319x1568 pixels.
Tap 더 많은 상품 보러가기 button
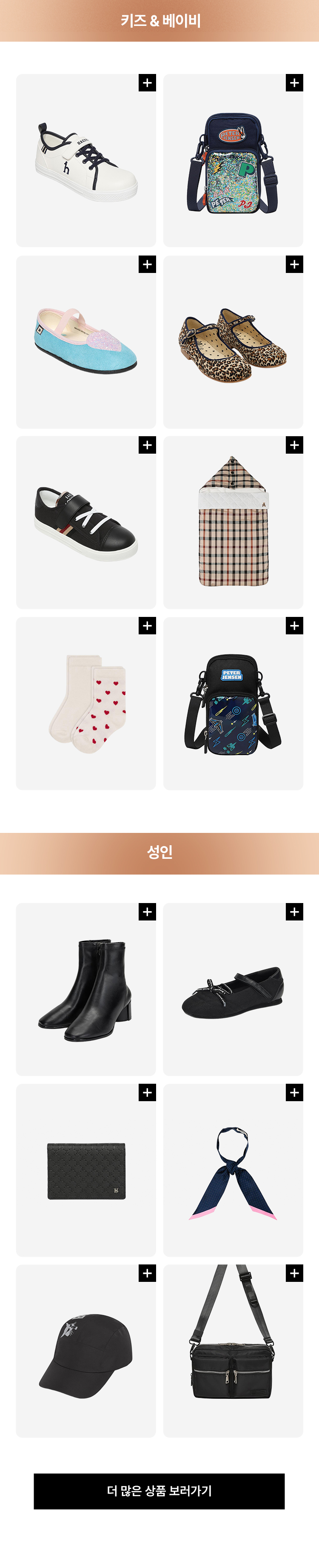click(159, 1491)
